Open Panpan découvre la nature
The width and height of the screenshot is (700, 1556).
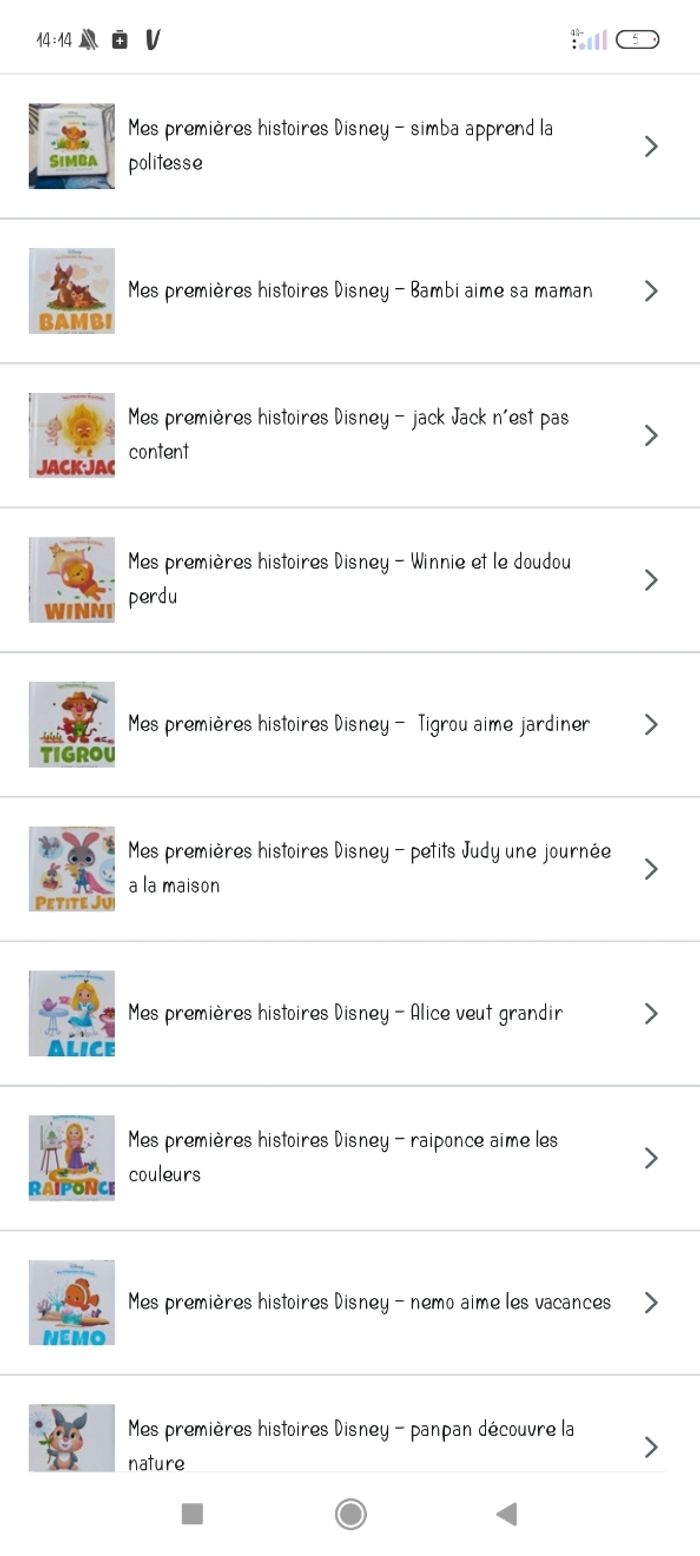point(350,1442)
